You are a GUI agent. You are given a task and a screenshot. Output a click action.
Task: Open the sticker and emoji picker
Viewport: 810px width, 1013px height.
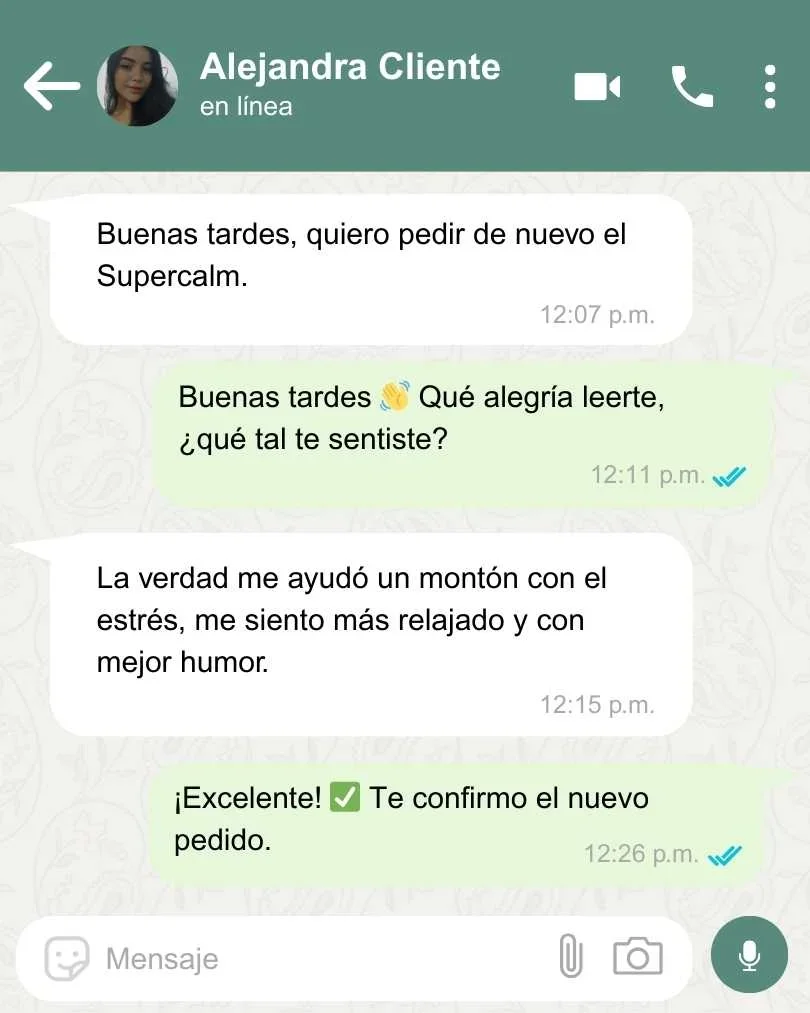point(67,959)
